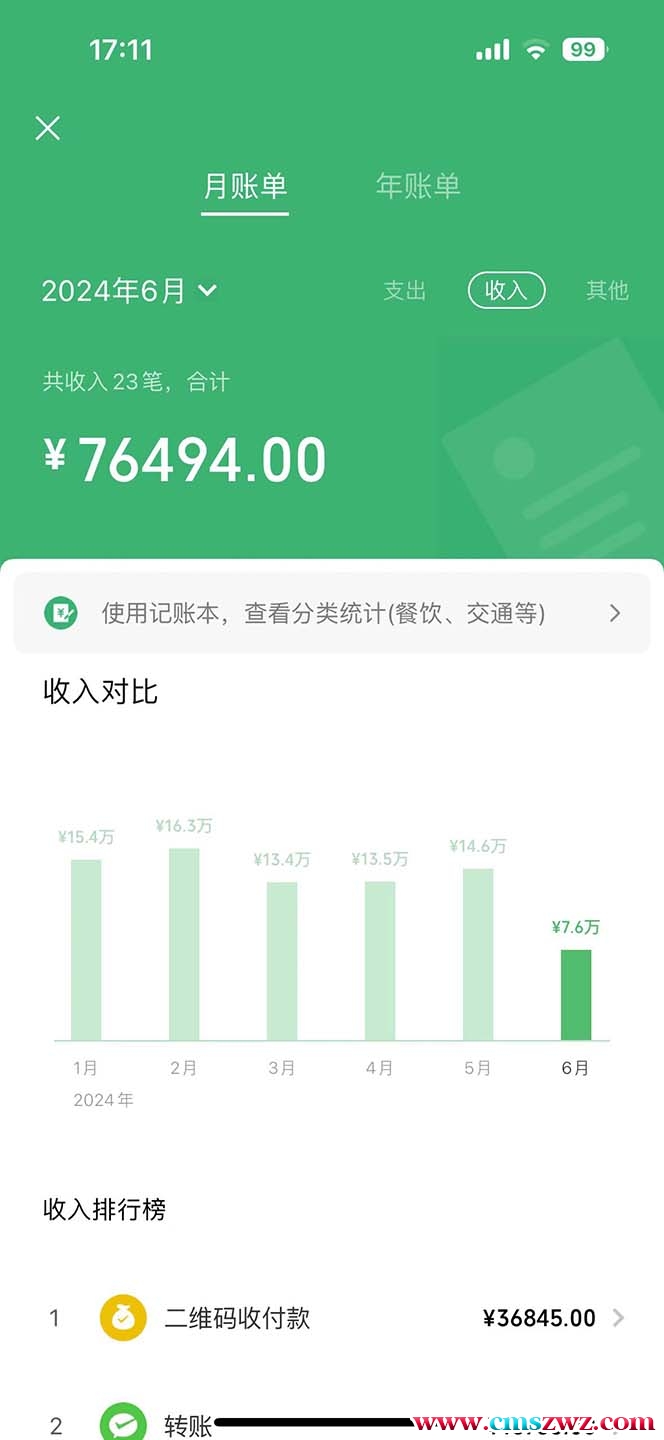Select the 支出 filter
This screenshot has height=1440, width=664.
pos(405,291)
